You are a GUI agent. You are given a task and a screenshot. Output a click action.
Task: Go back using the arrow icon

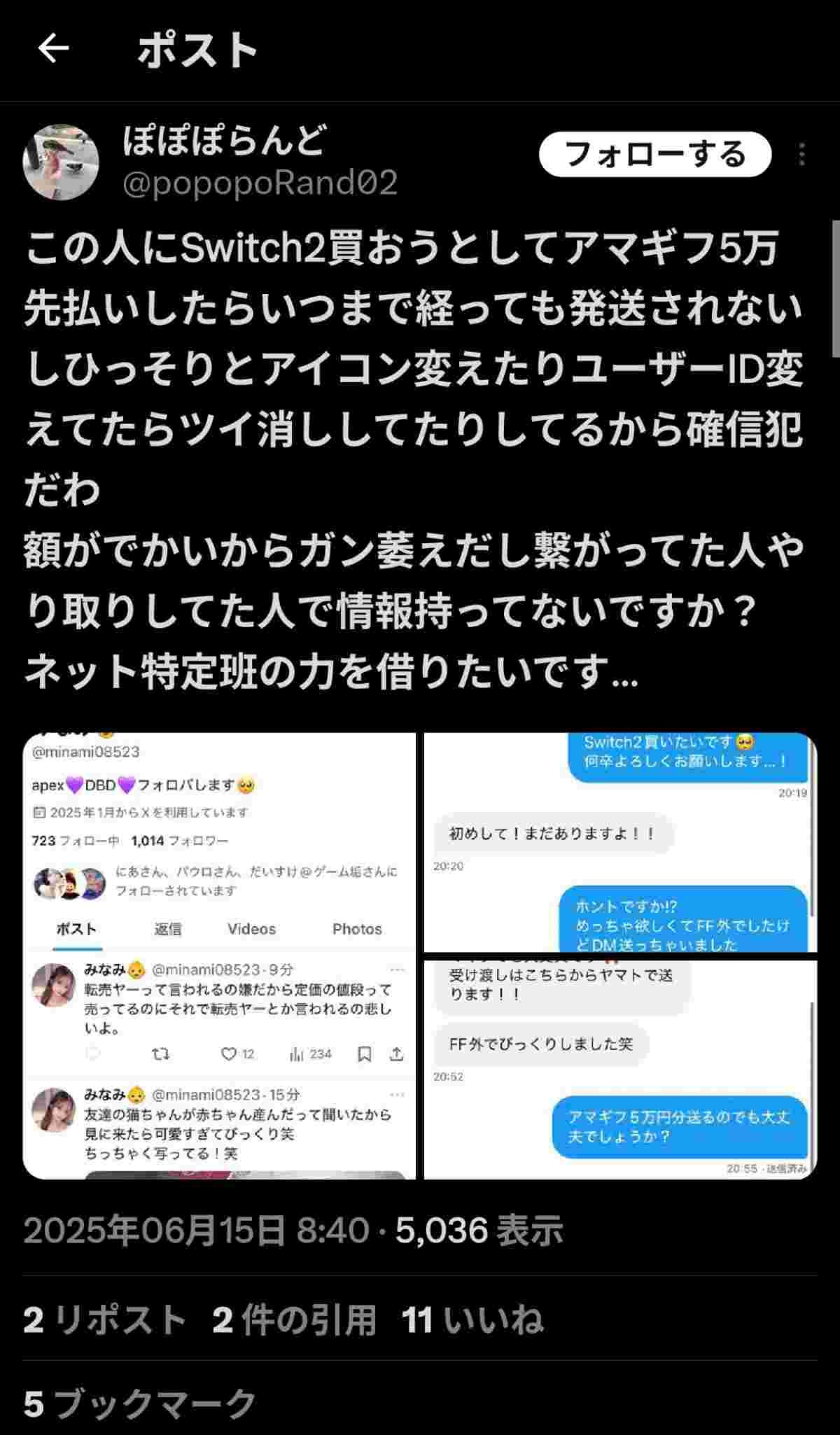tap(53, 49)
